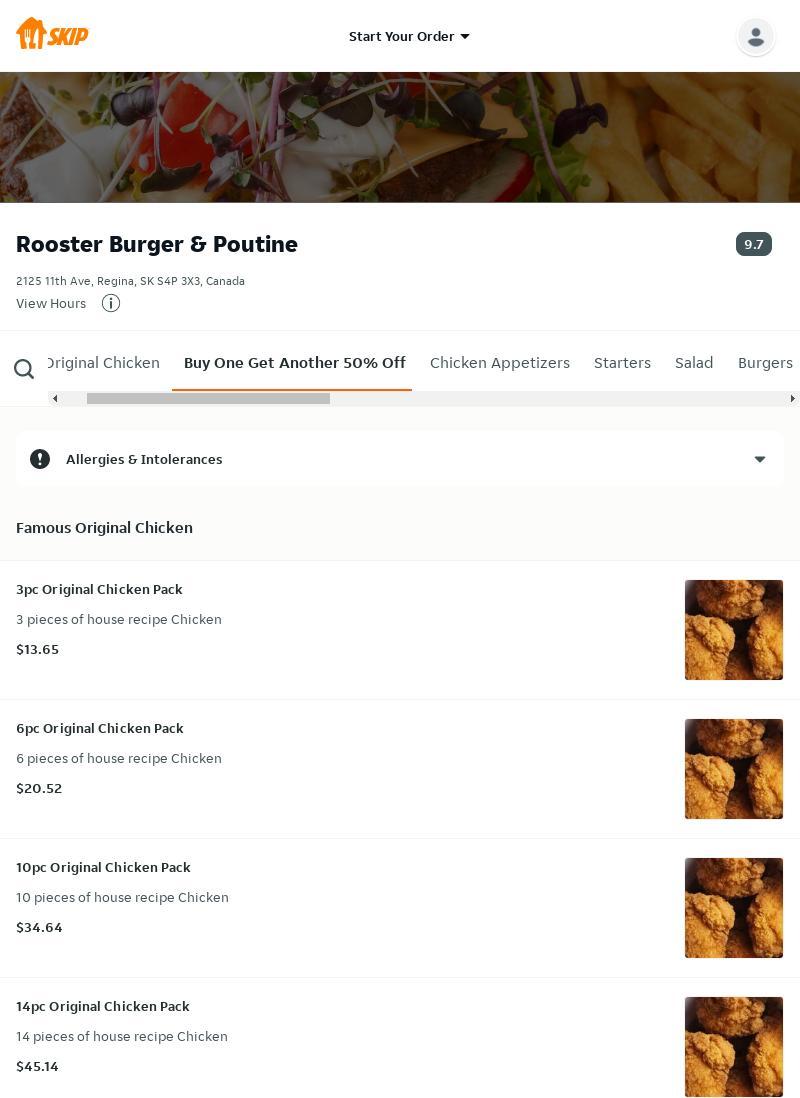The width and height of the screenshot is (800, 1098).
Task: Go to the Burgers tab
Action: pos(765,363)
